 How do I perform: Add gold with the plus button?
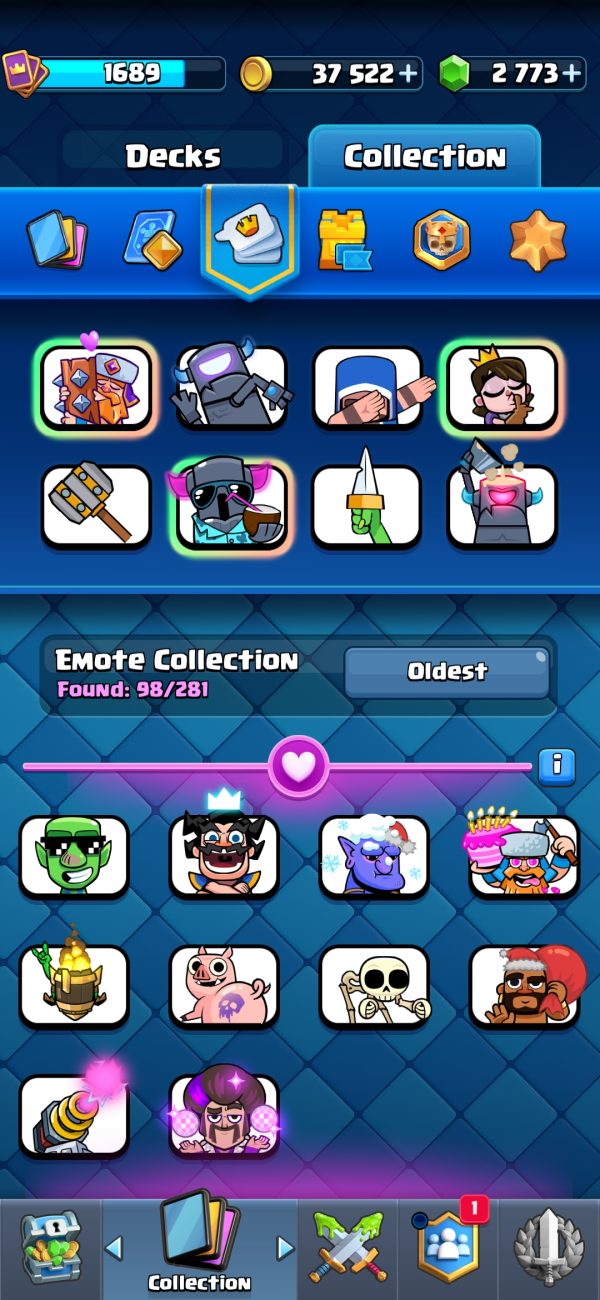[407, 73]
